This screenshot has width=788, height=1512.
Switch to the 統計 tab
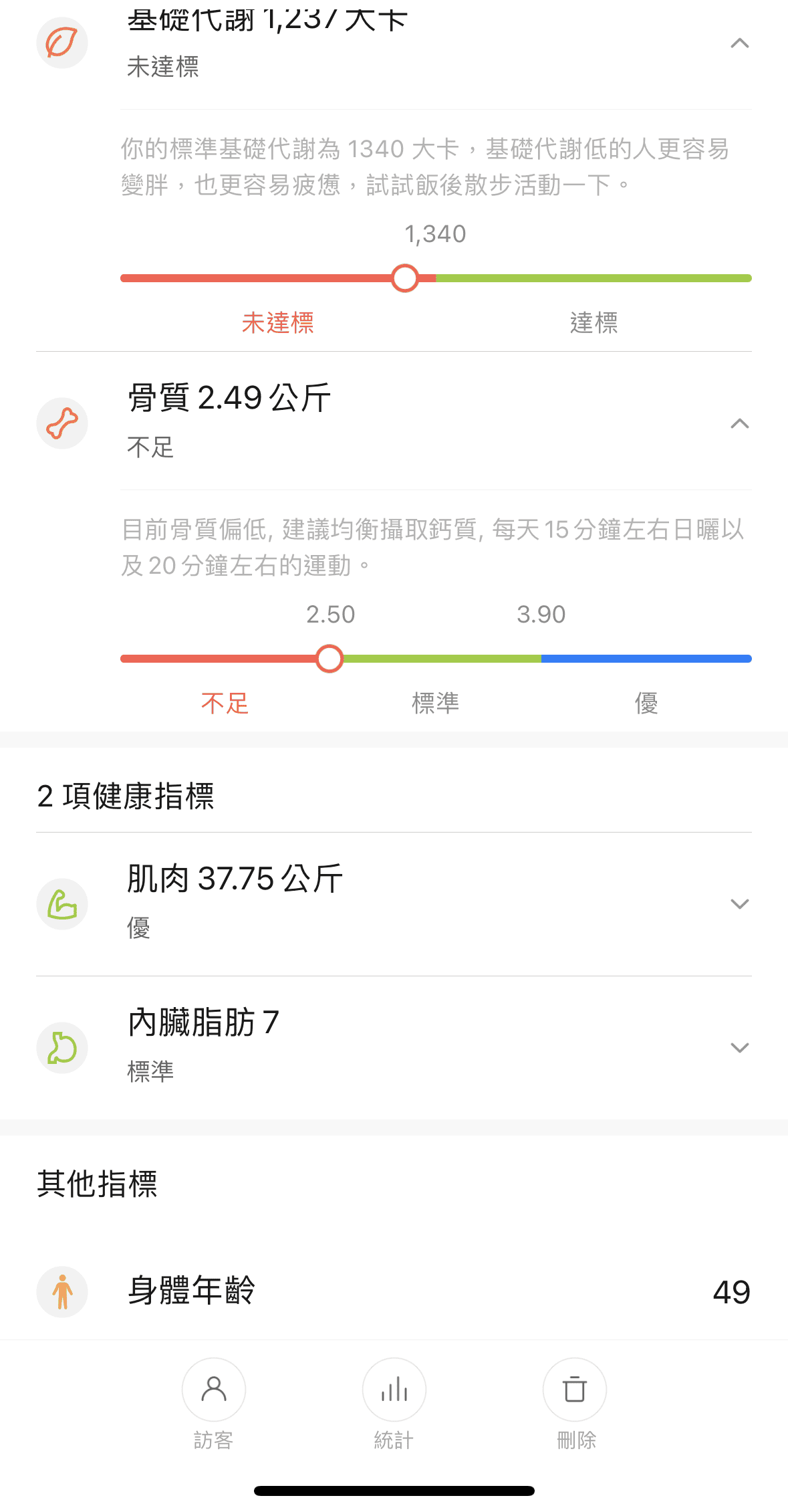394,1404
